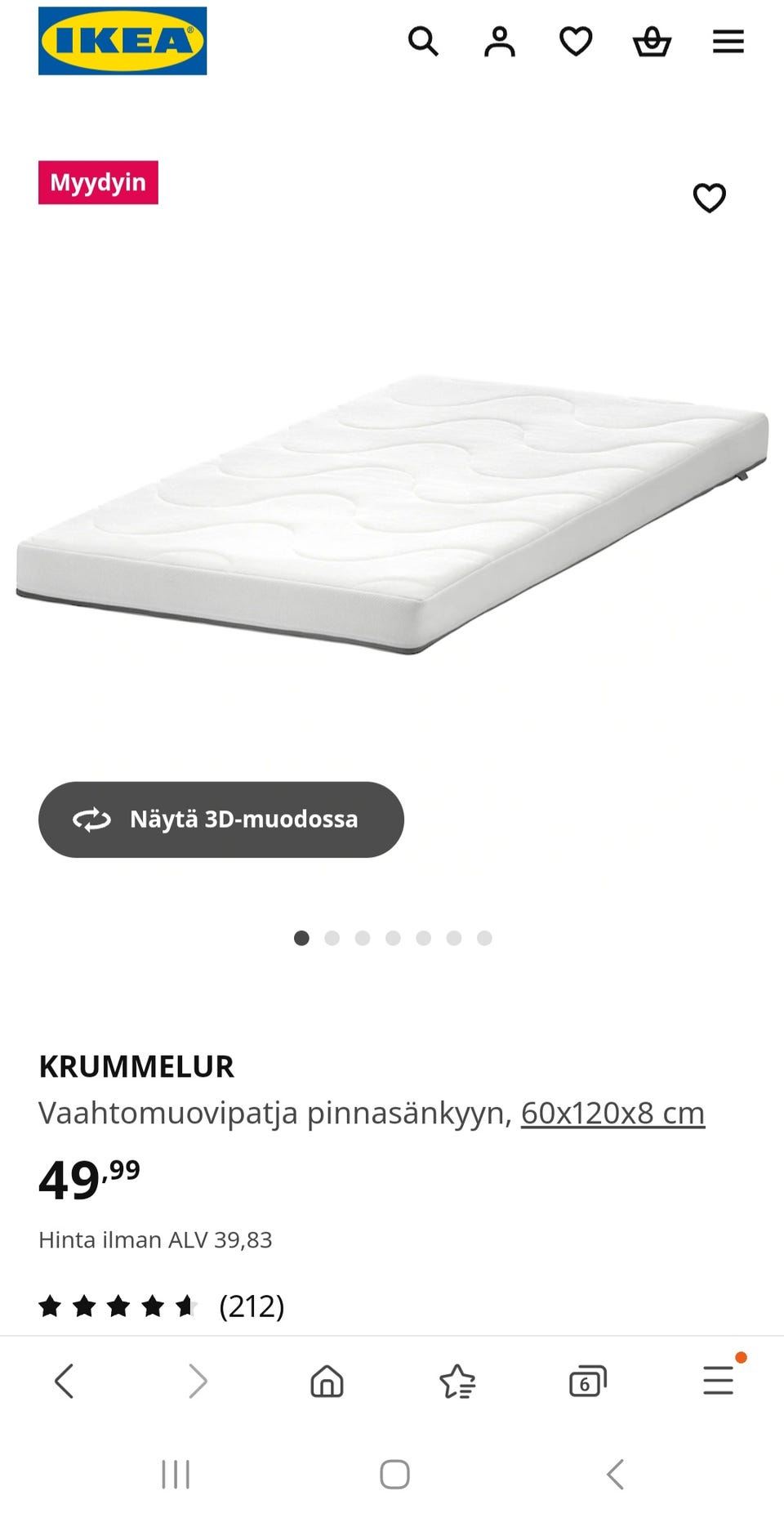Select the first carousel dot
The height and width of the screenshot is (1518, 784).
[x=301, y=938]
